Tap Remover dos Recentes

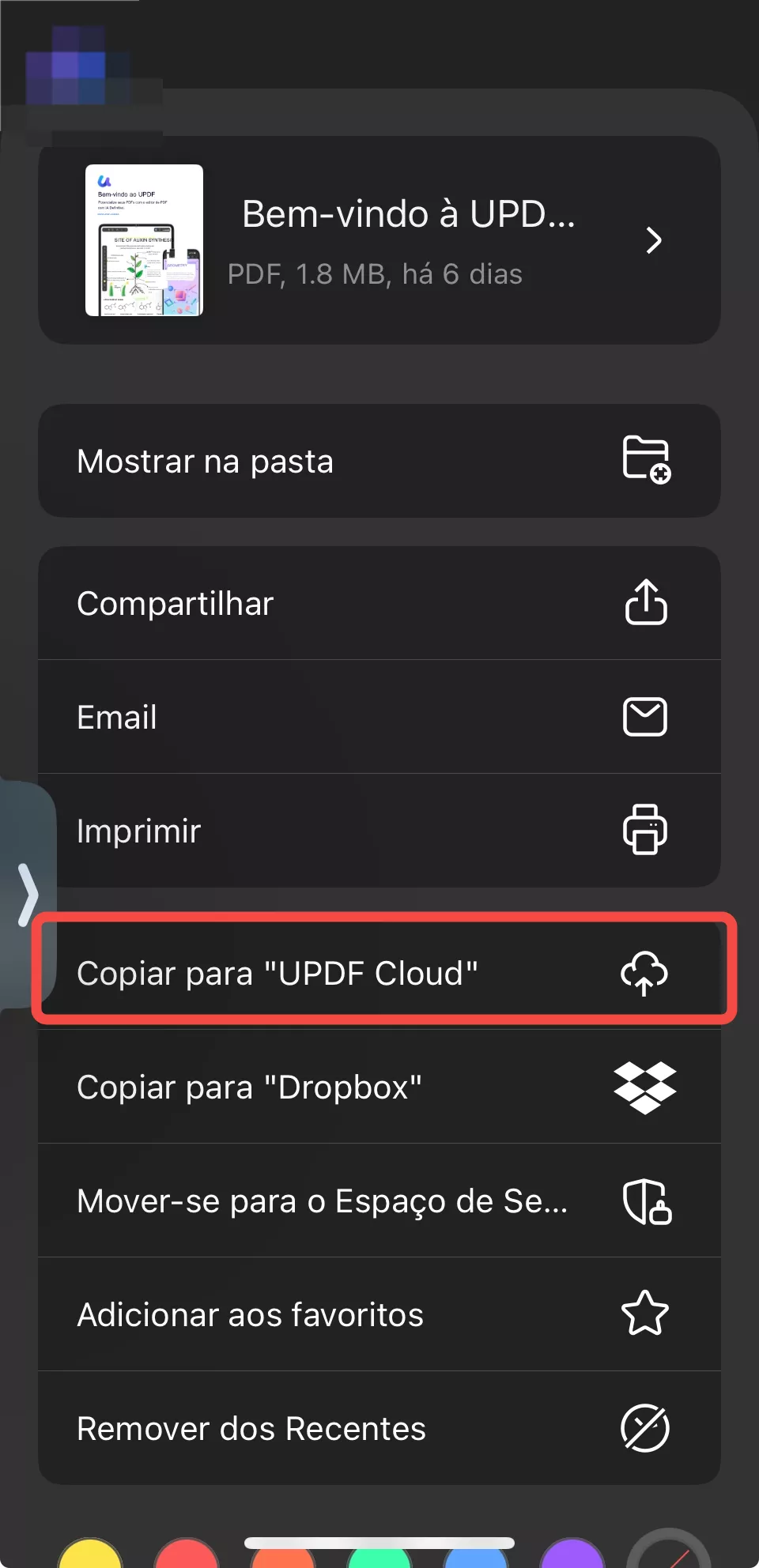(379, 1428)
